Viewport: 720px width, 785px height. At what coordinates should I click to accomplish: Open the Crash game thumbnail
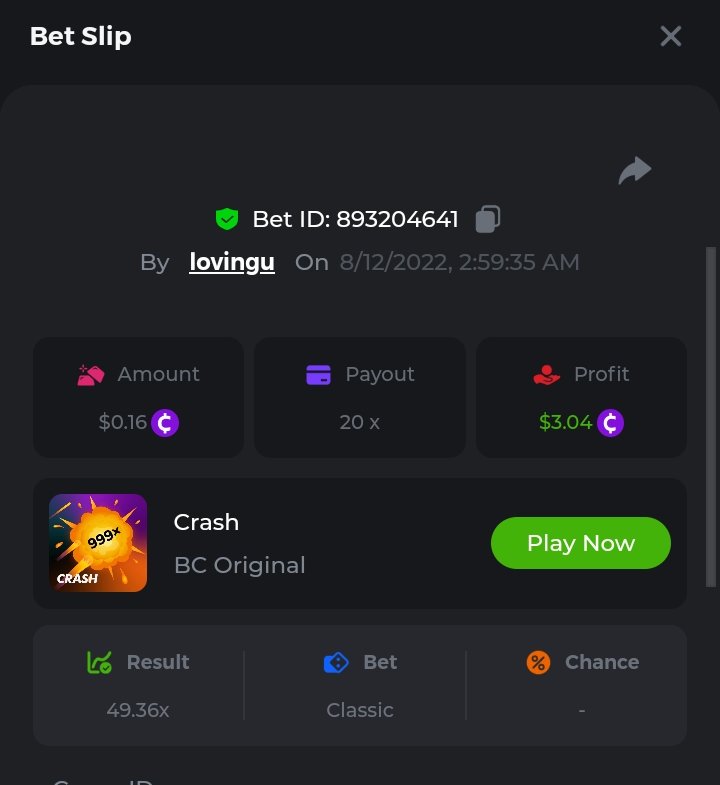click(x=98, y=543)
